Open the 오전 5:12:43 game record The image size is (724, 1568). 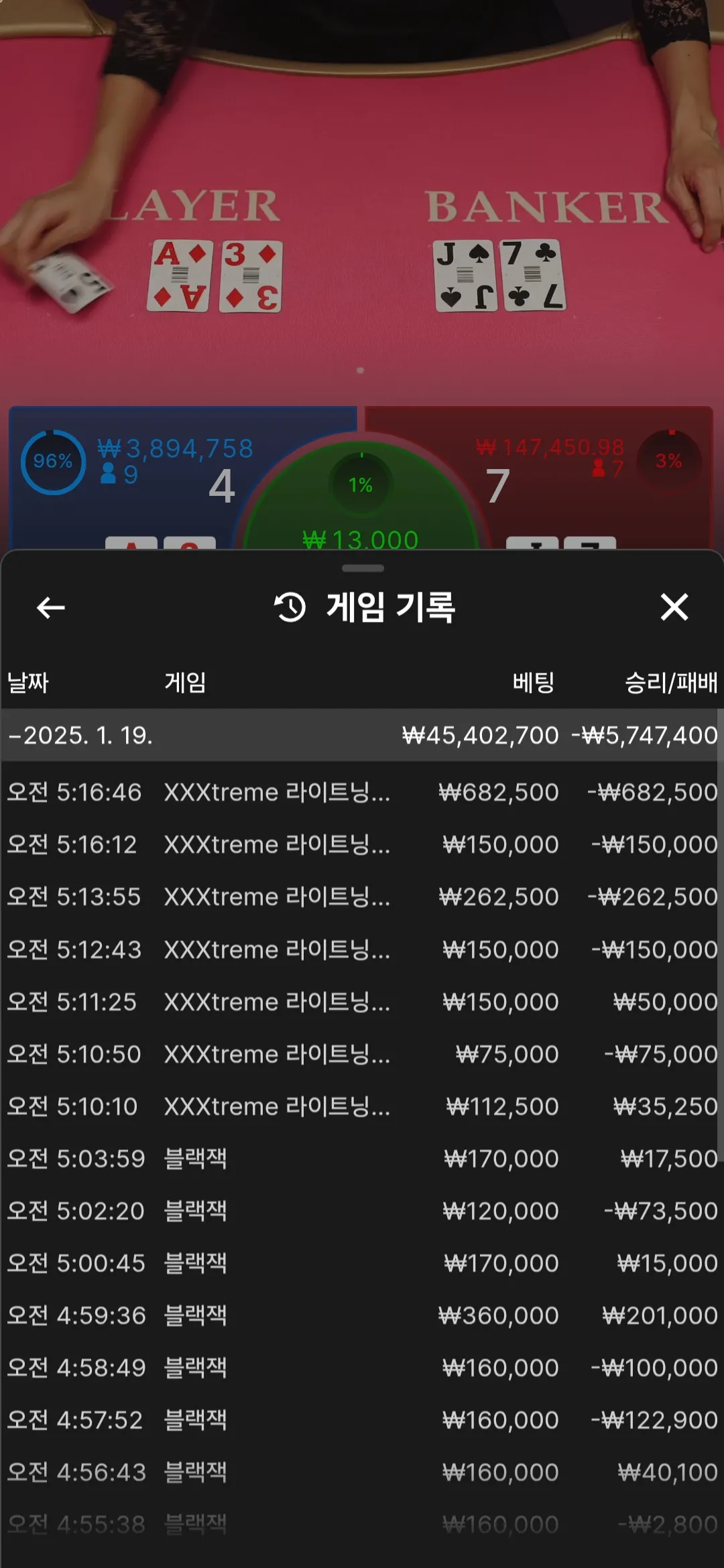click(362, 950)
